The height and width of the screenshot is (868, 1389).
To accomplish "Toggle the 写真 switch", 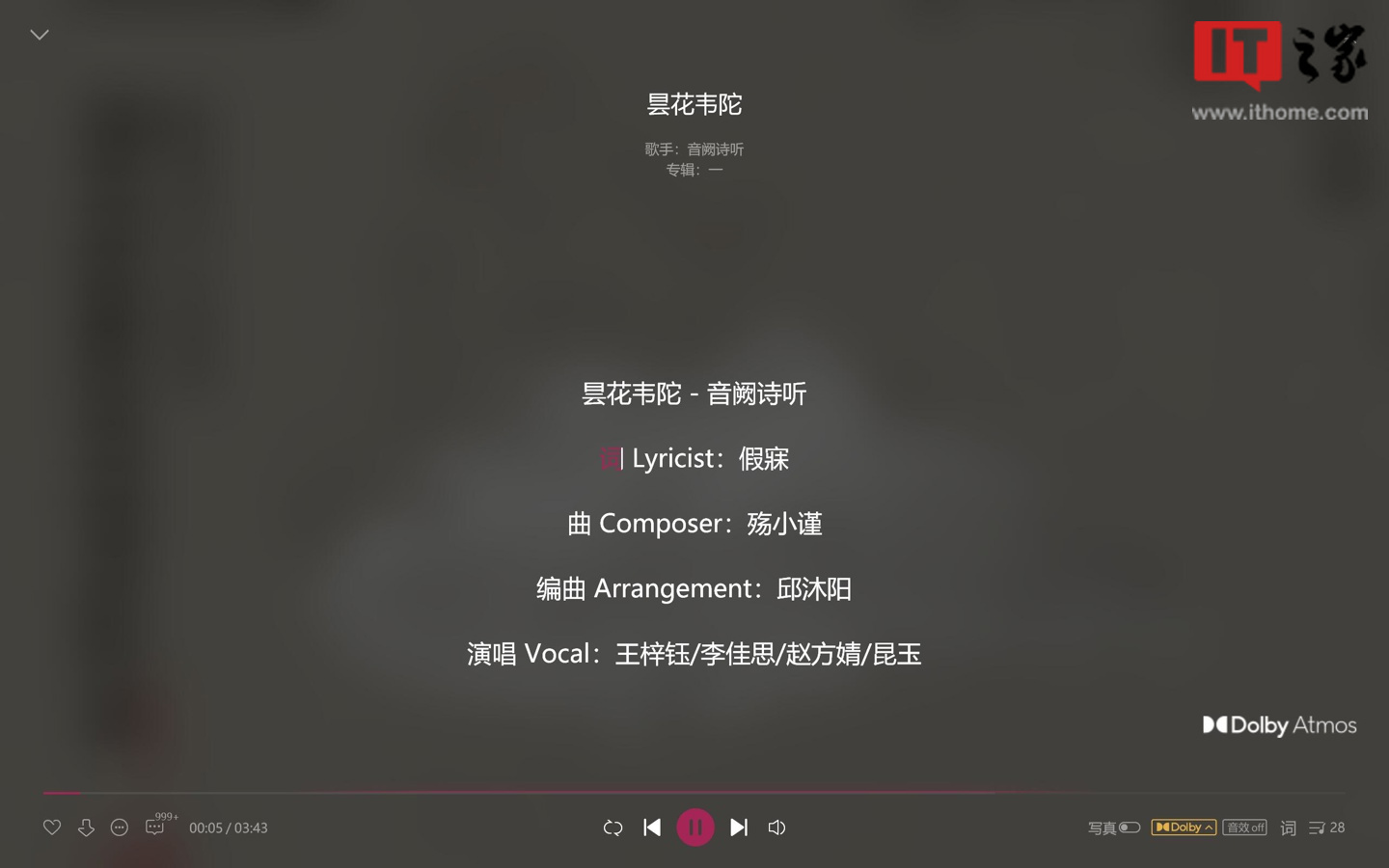I will pos(1130,827).
